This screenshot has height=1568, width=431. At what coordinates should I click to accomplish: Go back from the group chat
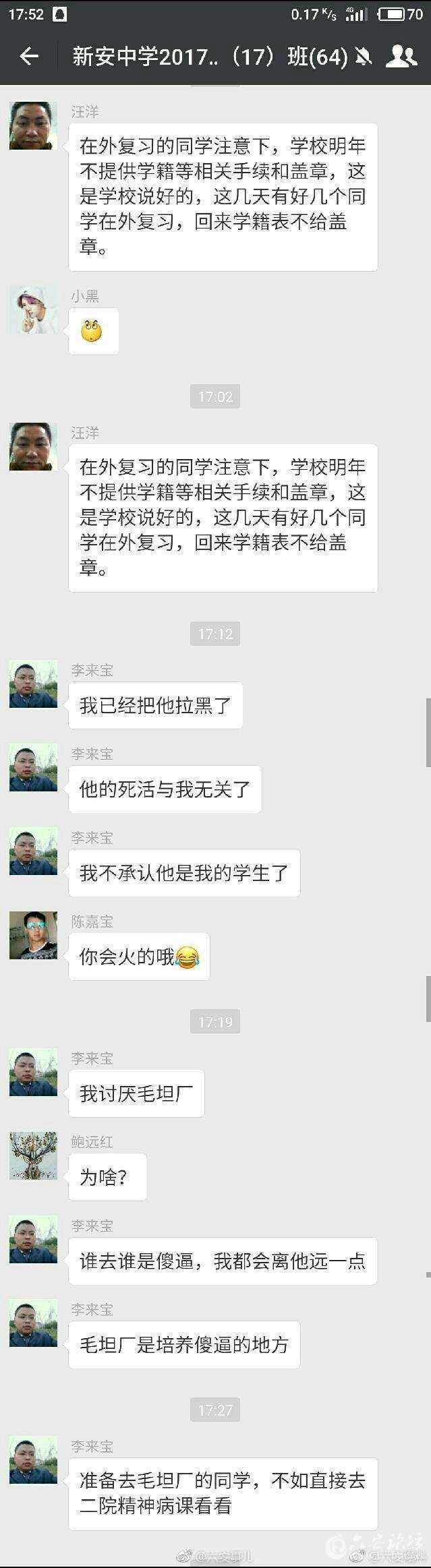(29, 57)
